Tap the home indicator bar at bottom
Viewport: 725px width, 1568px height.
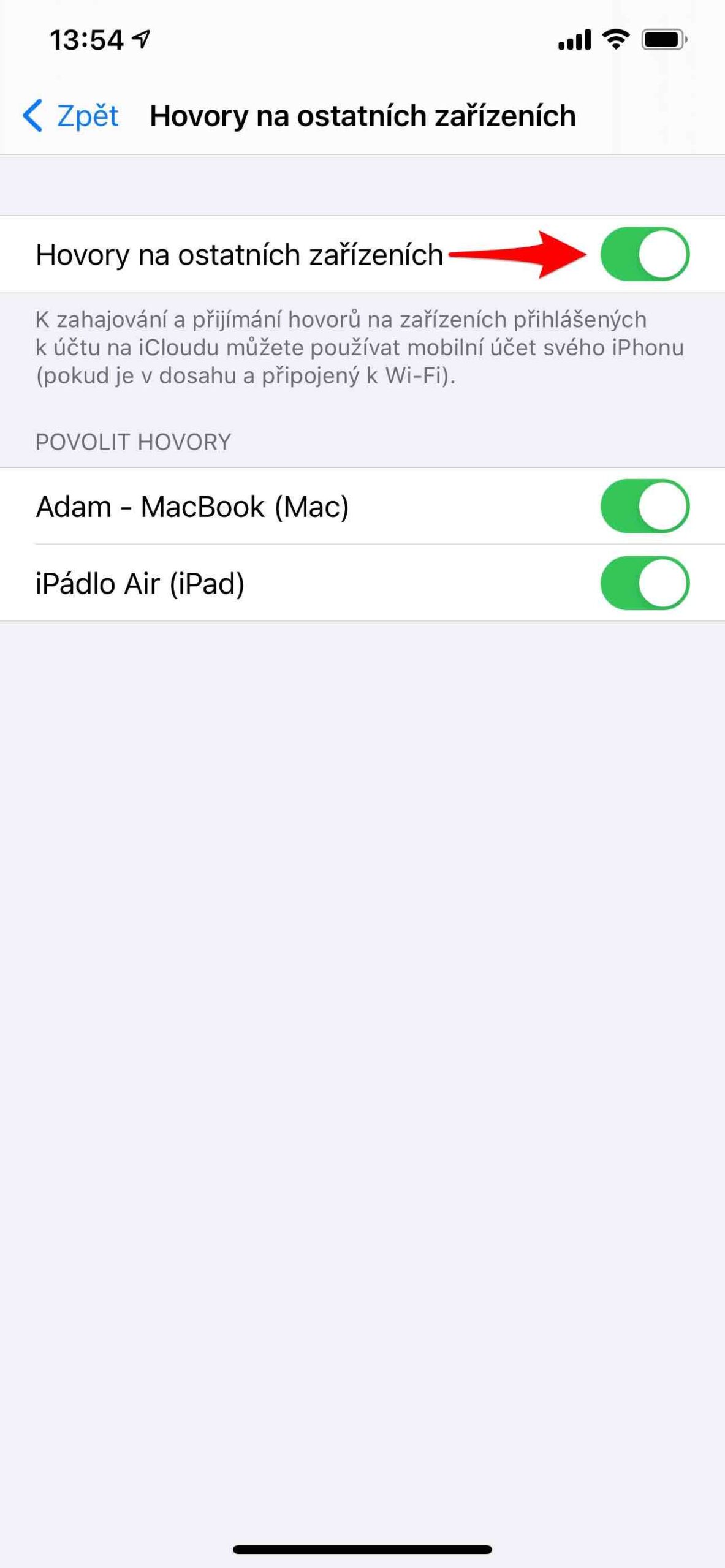coord(362,1547)
